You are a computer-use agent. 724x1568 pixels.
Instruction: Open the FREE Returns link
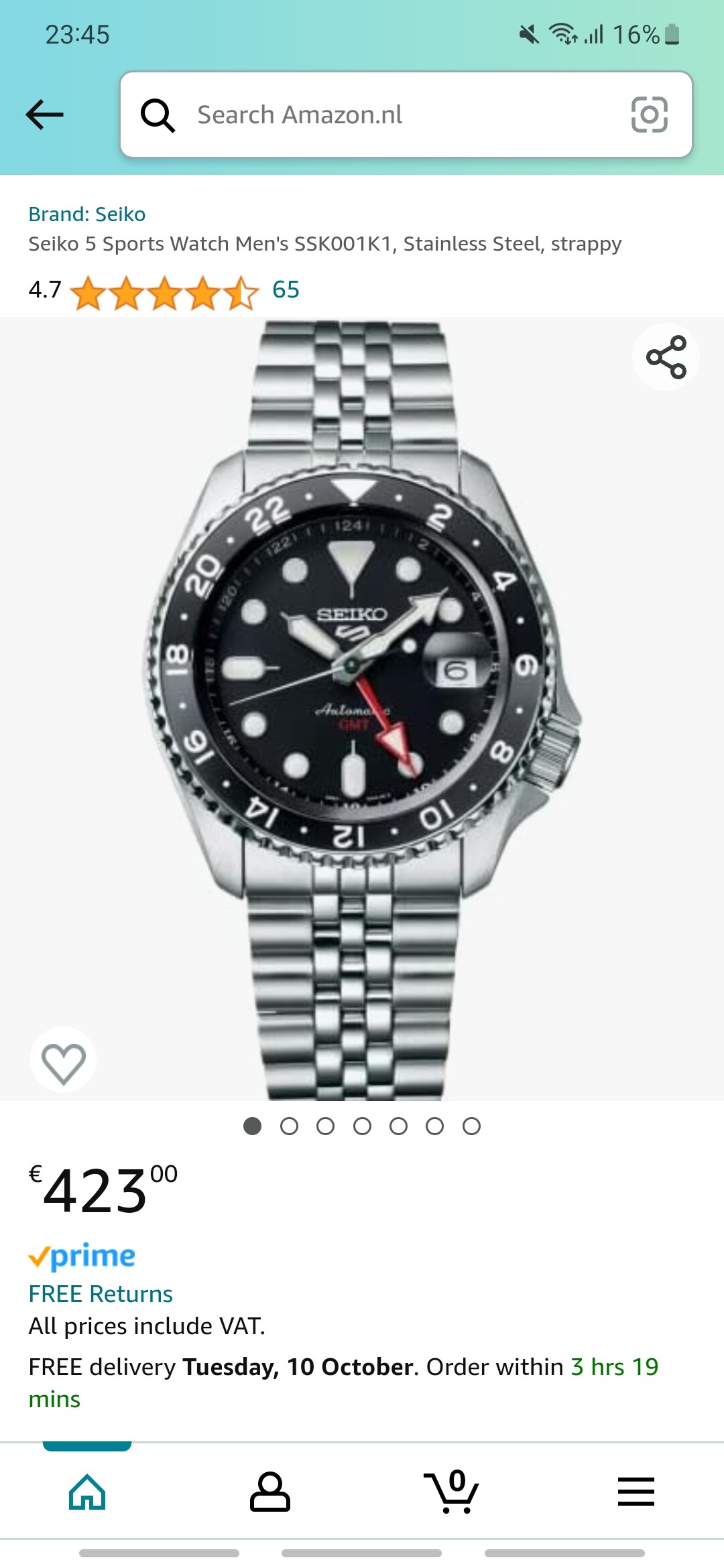pyautogui.click(x=101, y=1294)
